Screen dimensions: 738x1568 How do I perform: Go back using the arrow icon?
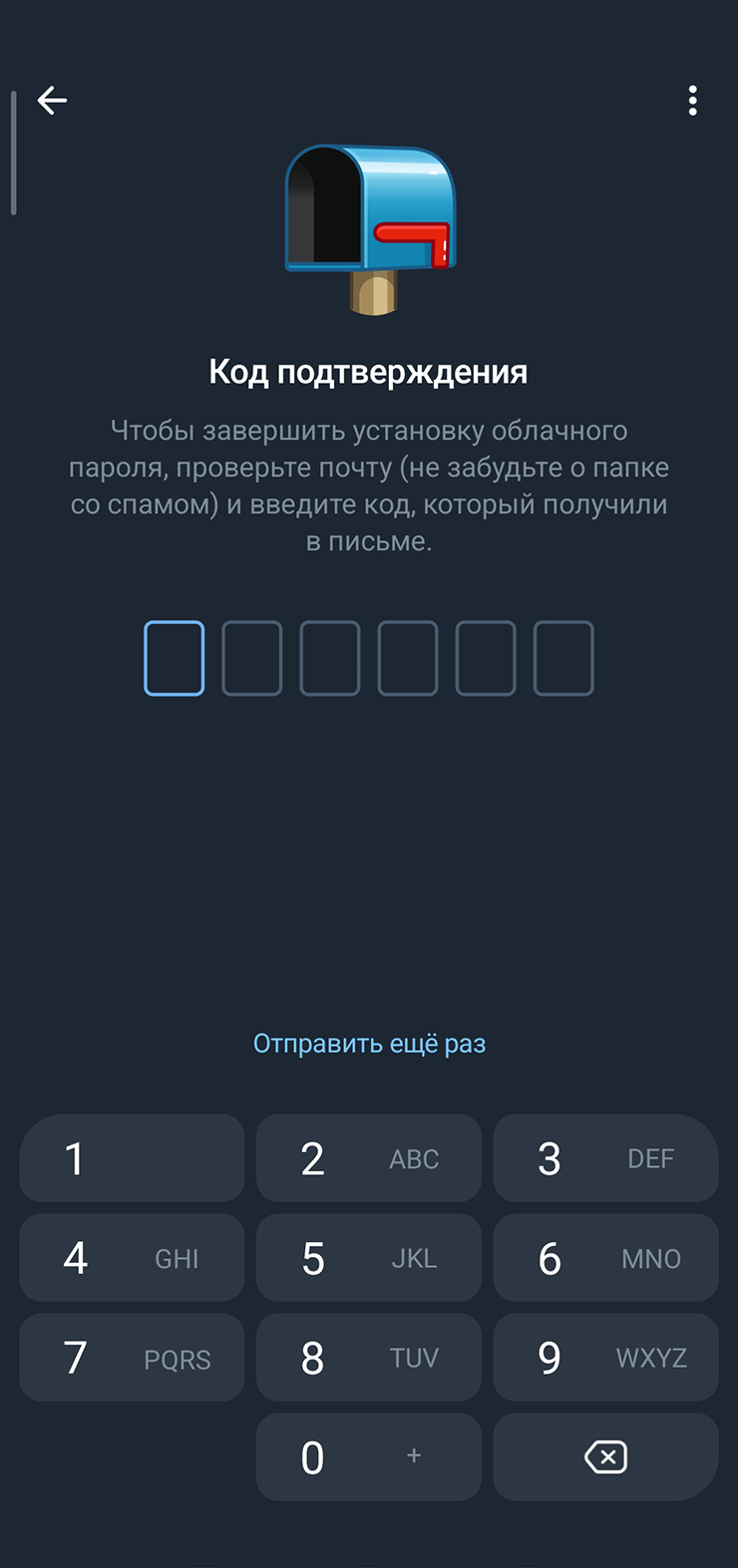(52, 100)
